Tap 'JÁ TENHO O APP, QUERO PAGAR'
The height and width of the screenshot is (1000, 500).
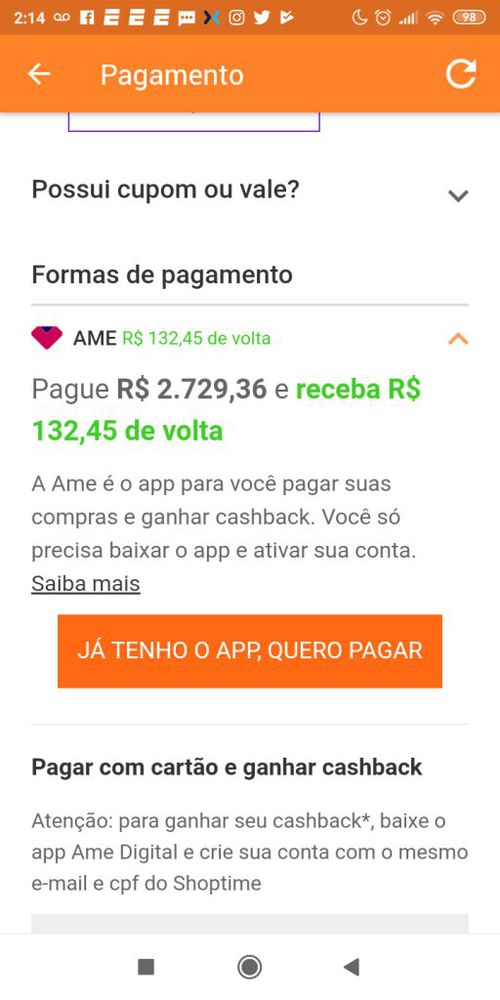(x=249, y=651)
